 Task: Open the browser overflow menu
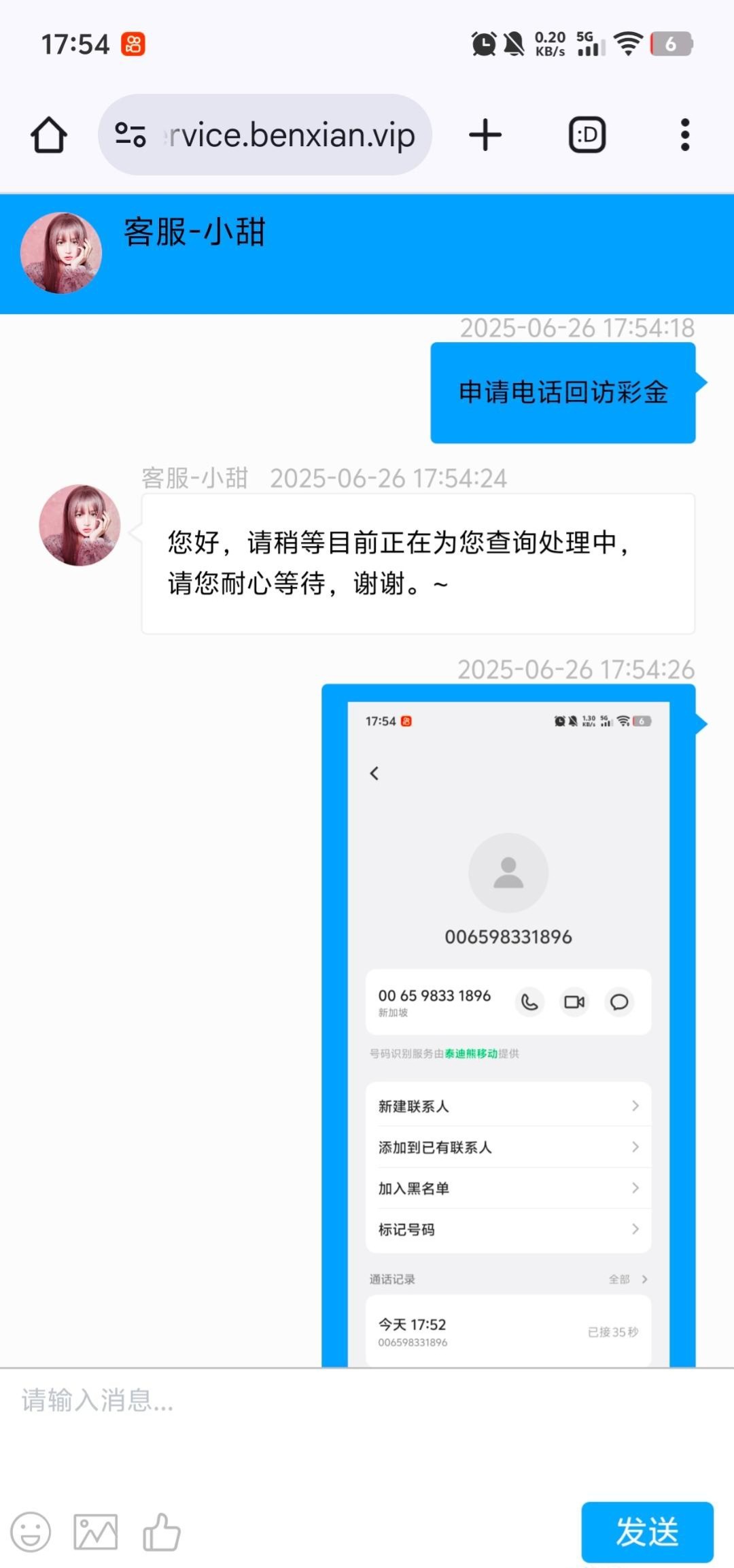click(x=684, y=135)
